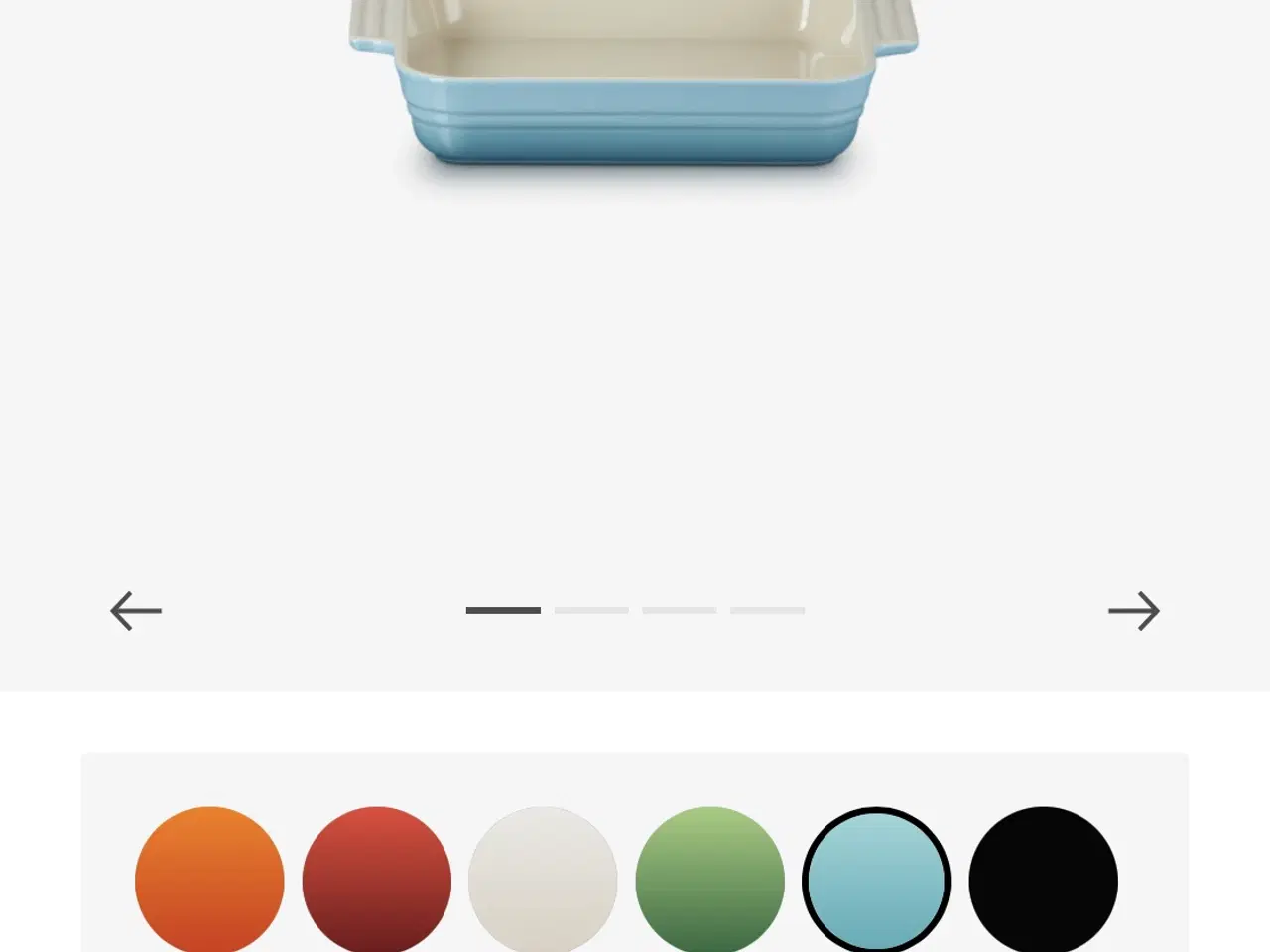Open the blue baking dish image
The height and width of the screenshot is (952, 1270).
pos(633,89)
